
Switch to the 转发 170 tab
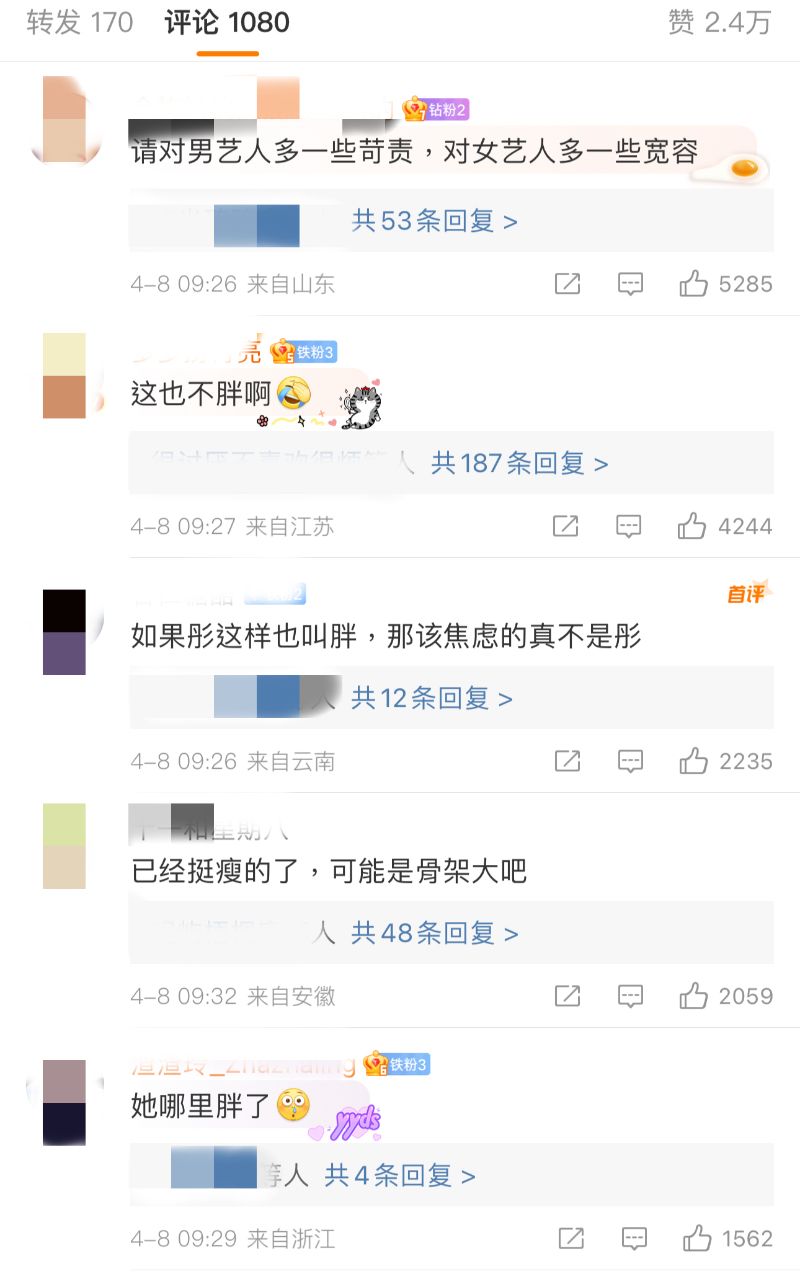click(80, 23)
